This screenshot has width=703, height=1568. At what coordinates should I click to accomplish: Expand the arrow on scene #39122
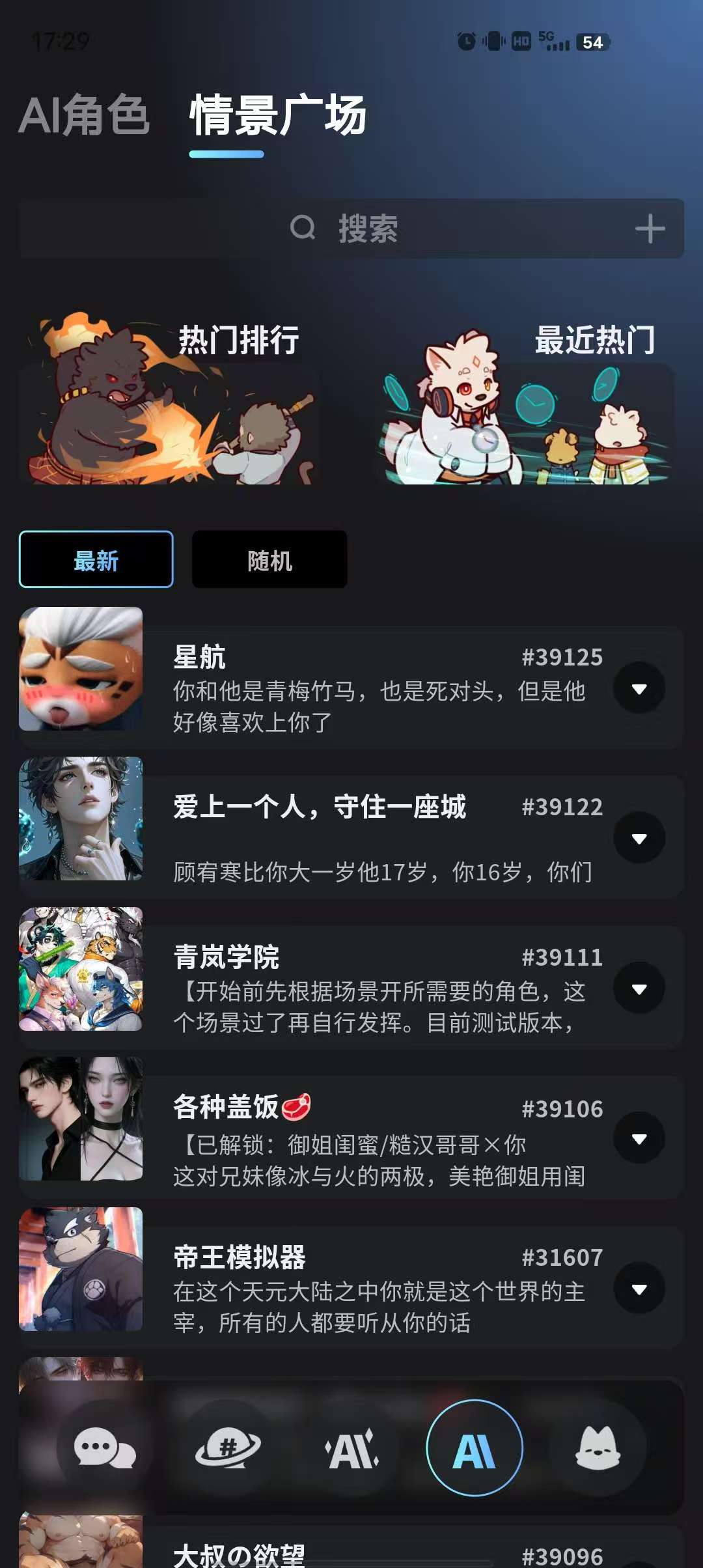tap(639, 838)
